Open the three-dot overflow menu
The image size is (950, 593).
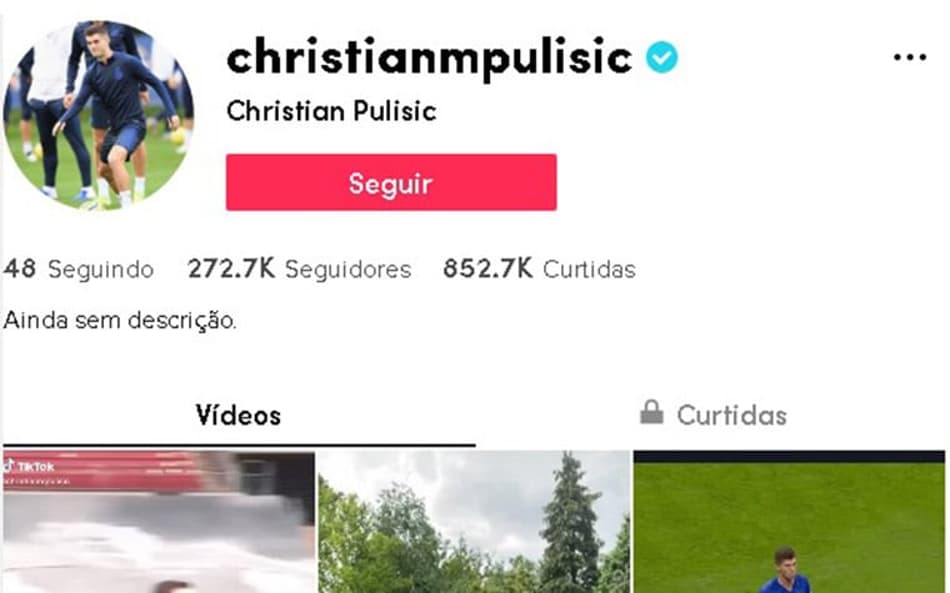tap(909, 58)
